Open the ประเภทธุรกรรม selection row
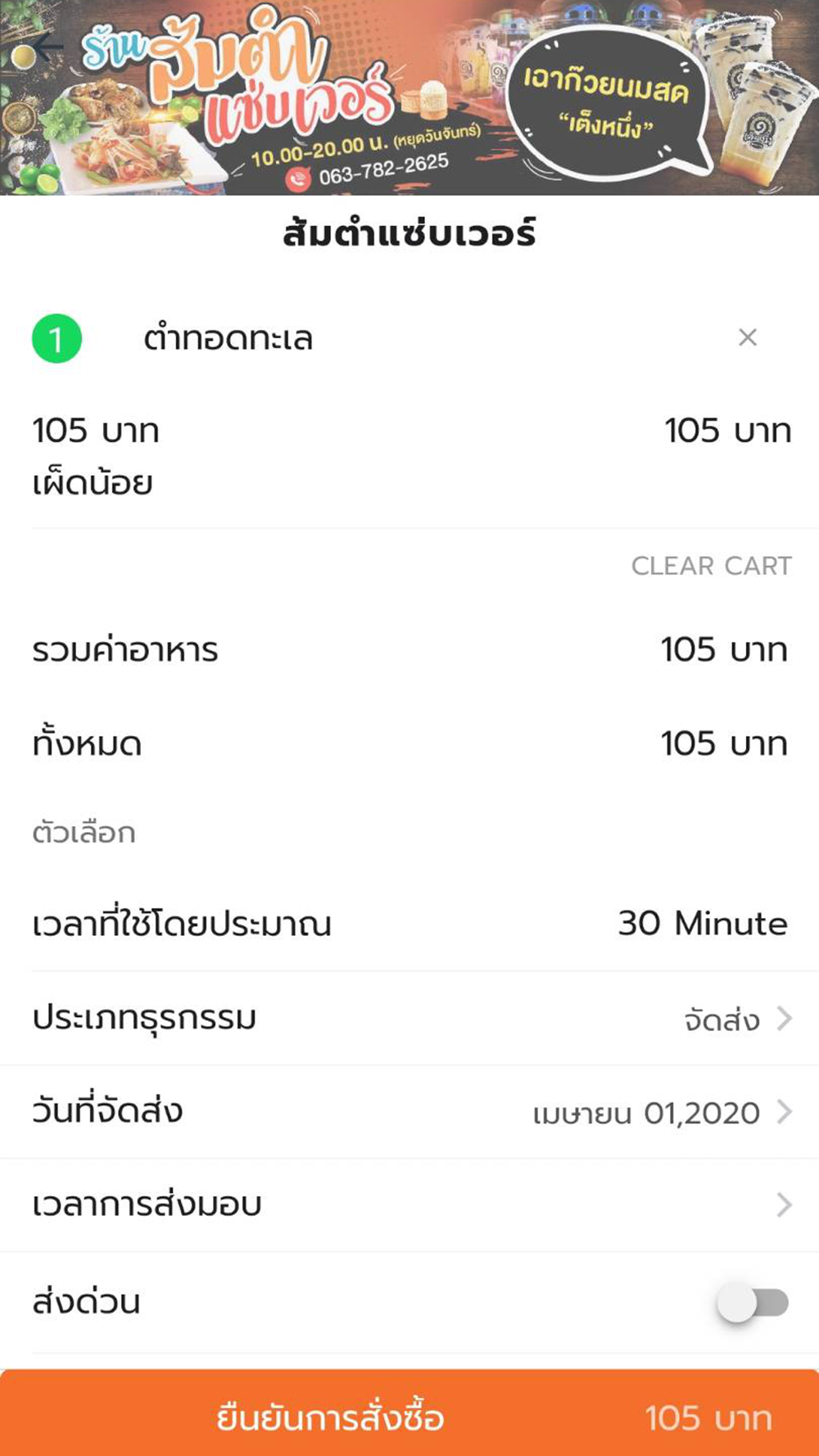The width and height of the screenshot is (819, 1456). [409, 1019]
